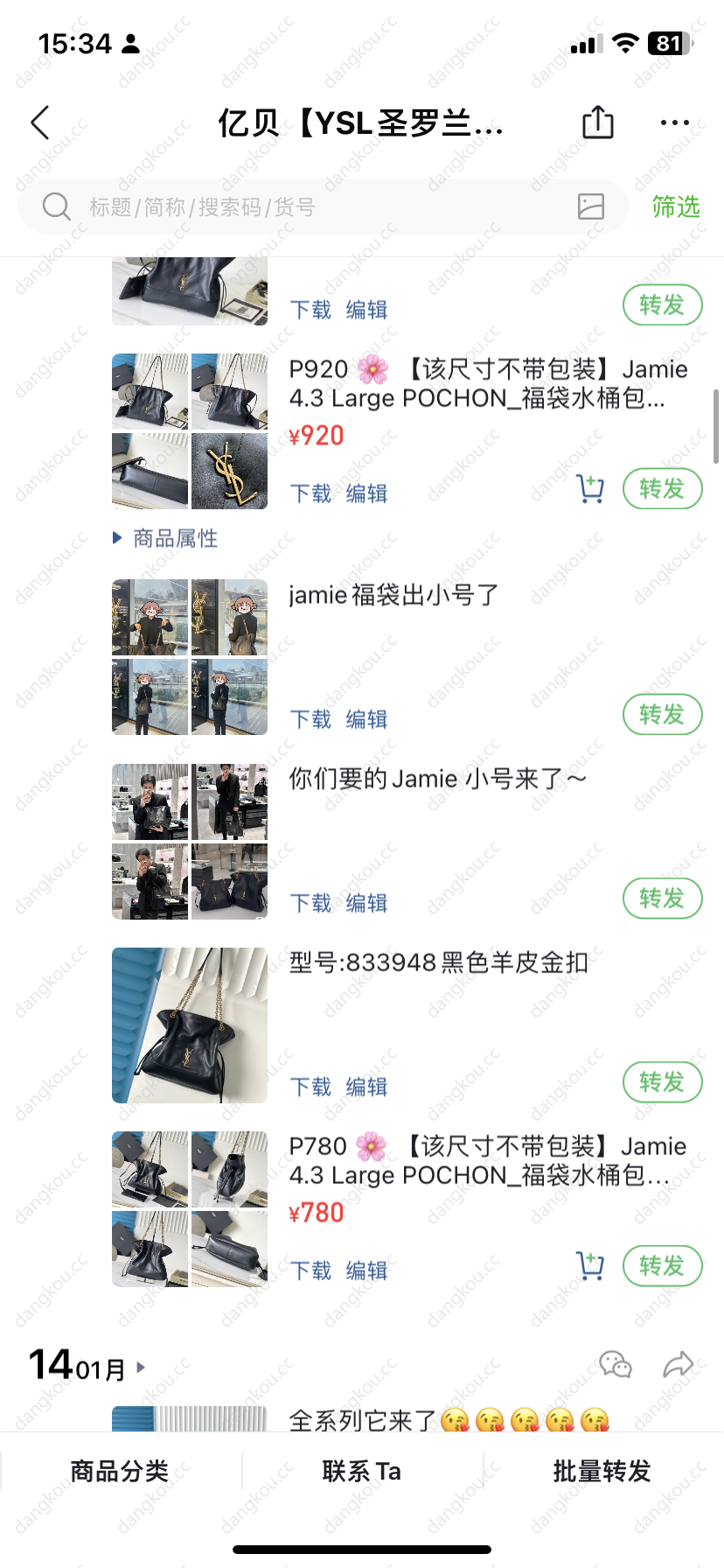Tap the forward arrow beside 14 01月
This screenshot has width=724, height=1568.
[678, 1364]
